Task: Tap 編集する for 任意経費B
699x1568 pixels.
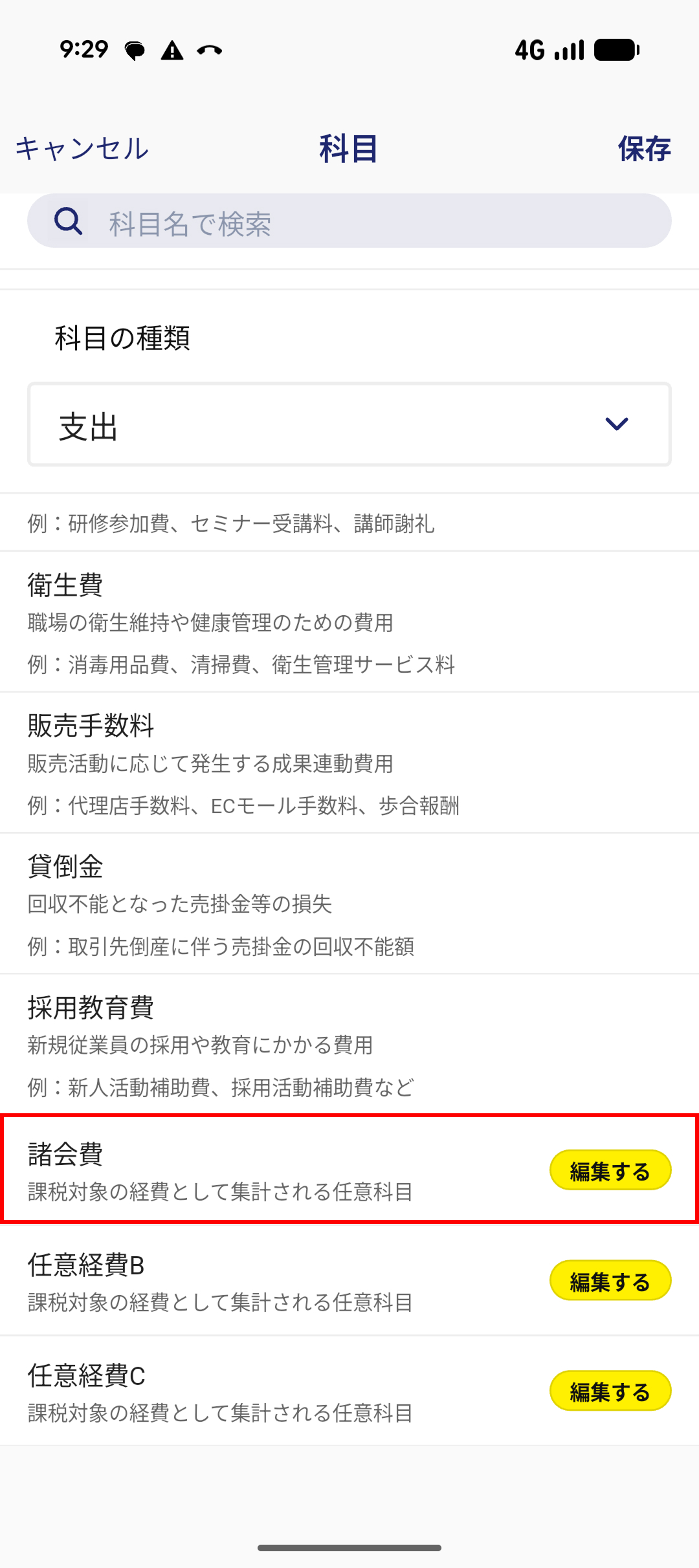Action: click(610, 1280)
